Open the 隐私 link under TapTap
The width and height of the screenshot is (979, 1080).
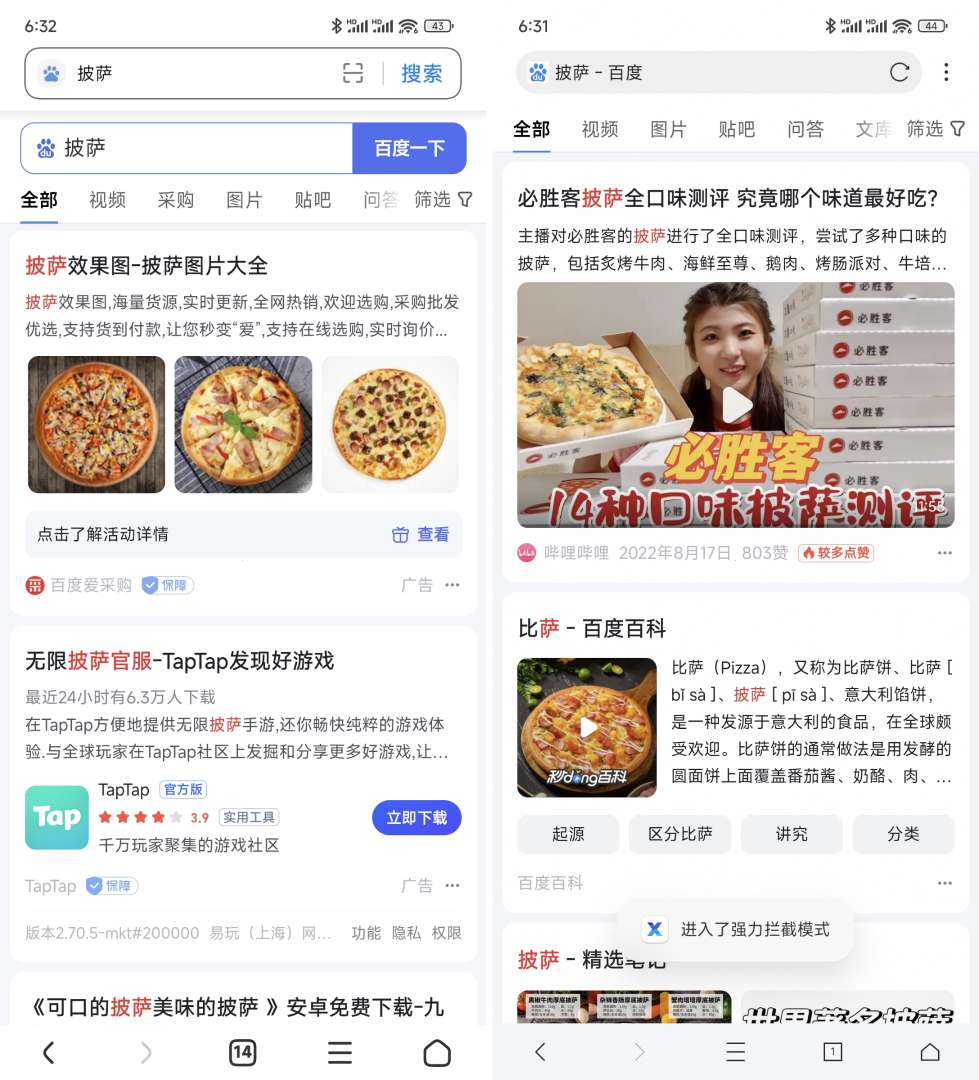(x=406, y=933)
